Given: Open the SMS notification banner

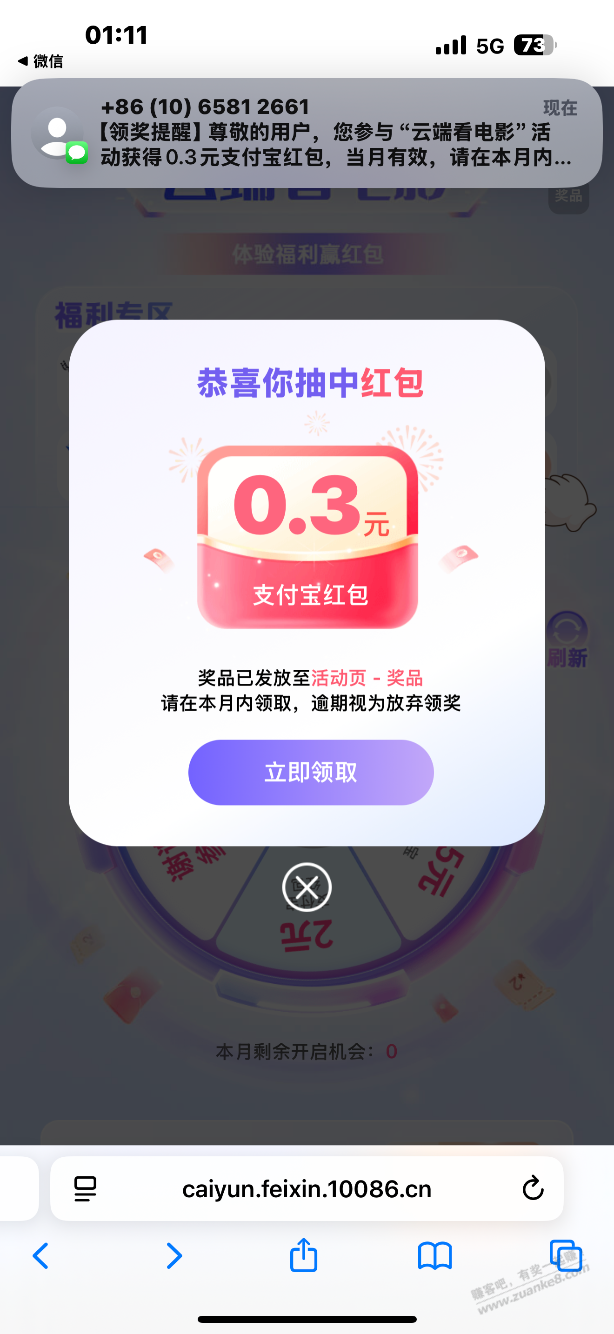Looking at the screenshot, I should (307, 133).
